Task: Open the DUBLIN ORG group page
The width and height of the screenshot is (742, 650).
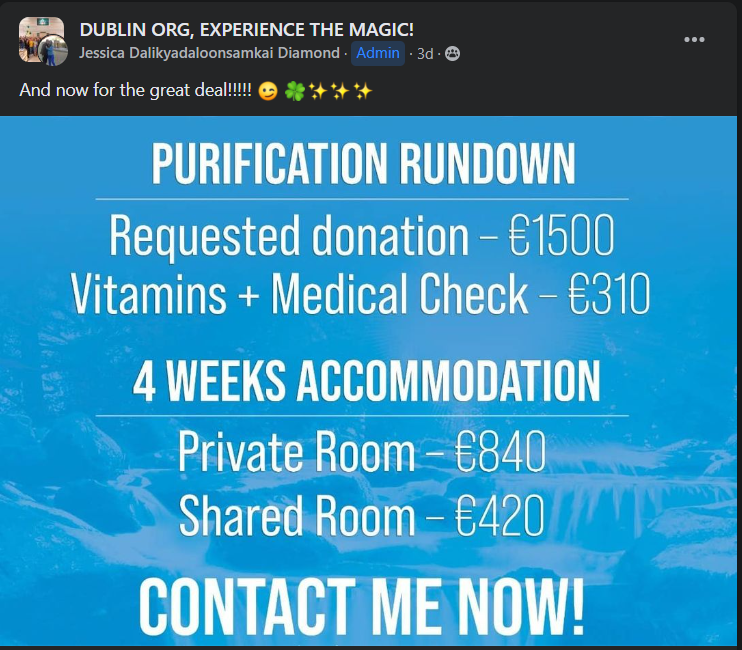Action: 246,29
